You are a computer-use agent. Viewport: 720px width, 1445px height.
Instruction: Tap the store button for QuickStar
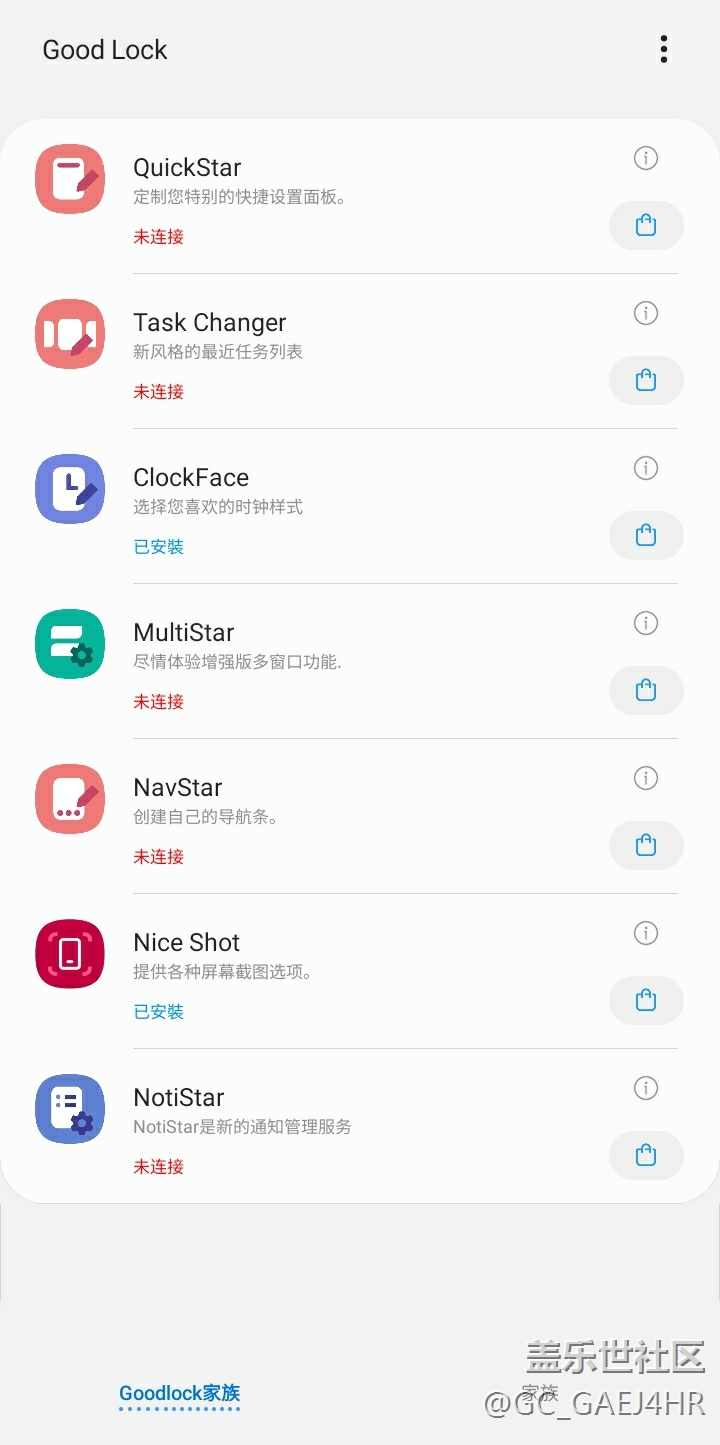coord(646,225)
